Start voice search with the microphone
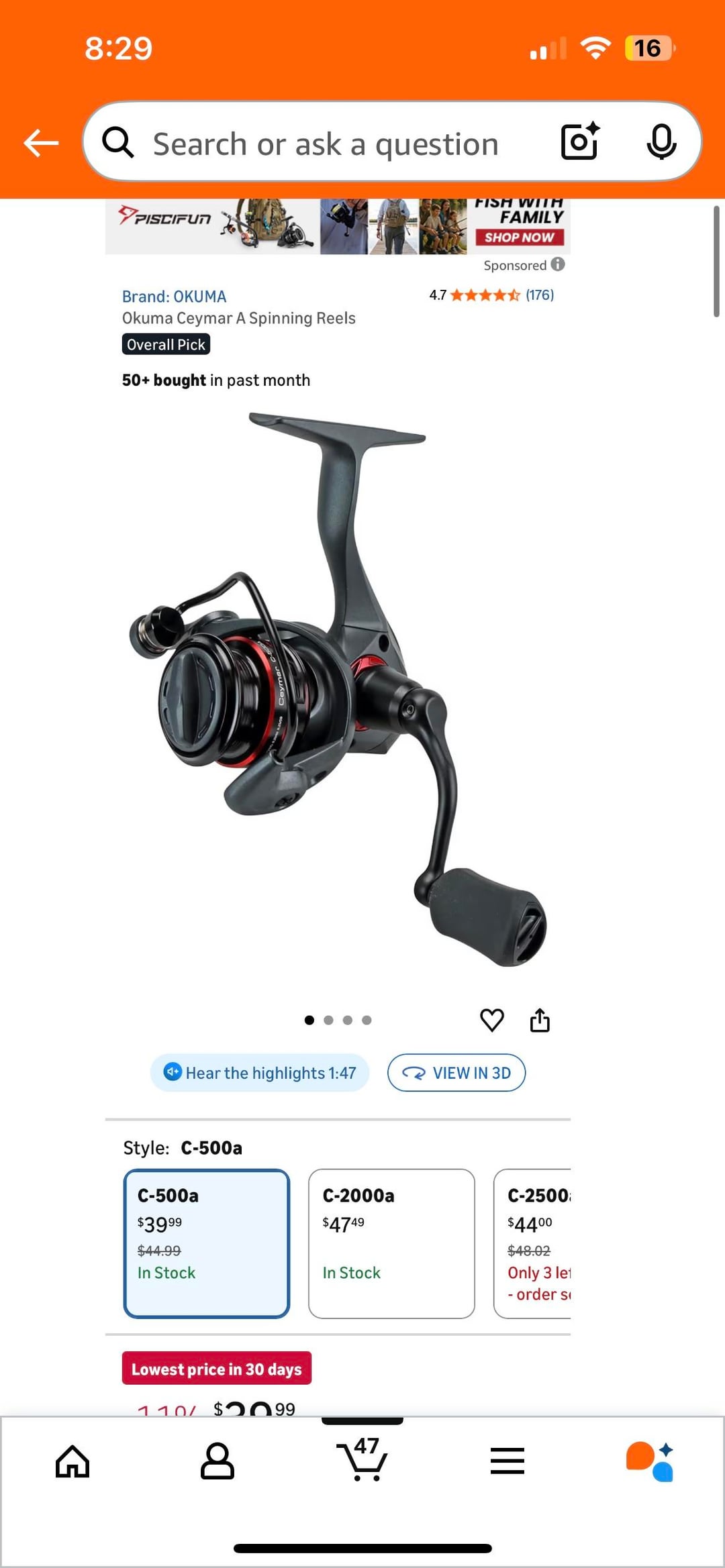The width and height of the screenshot is (725, 1568). point(661,142)
